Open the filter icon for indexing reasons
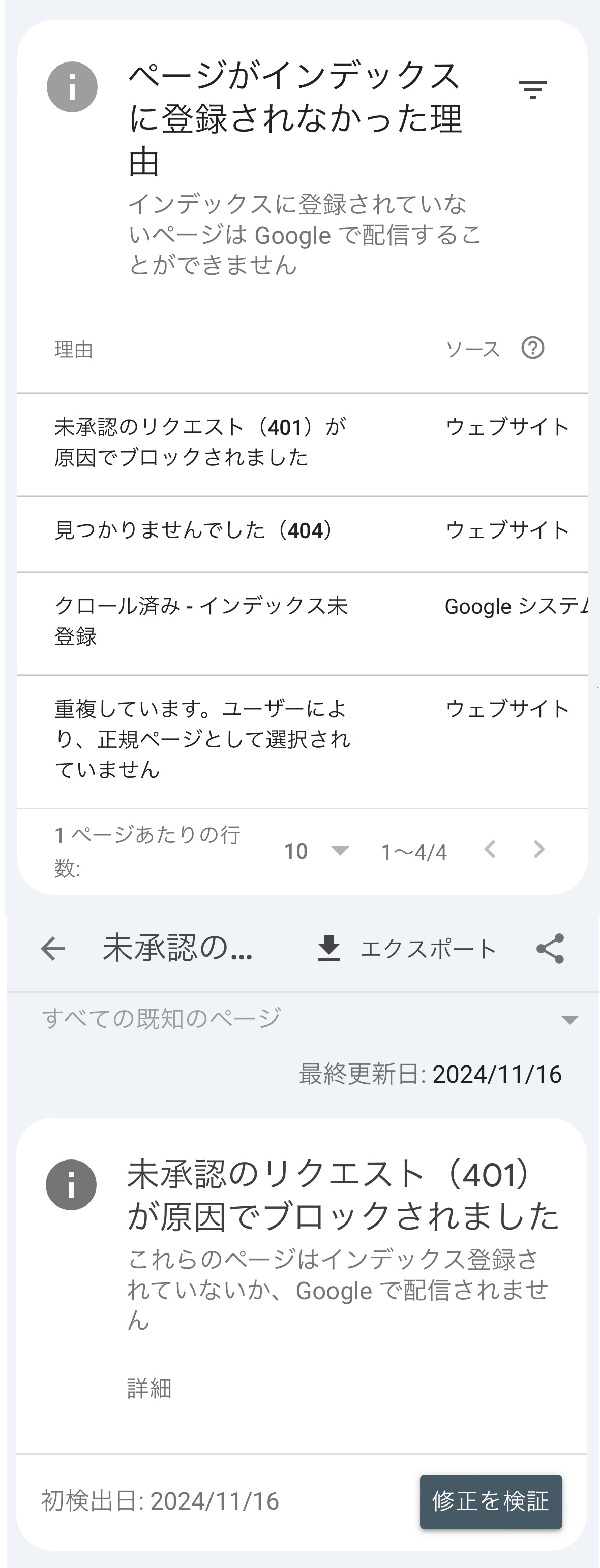Screen dimensions: 600x1568 532,89
